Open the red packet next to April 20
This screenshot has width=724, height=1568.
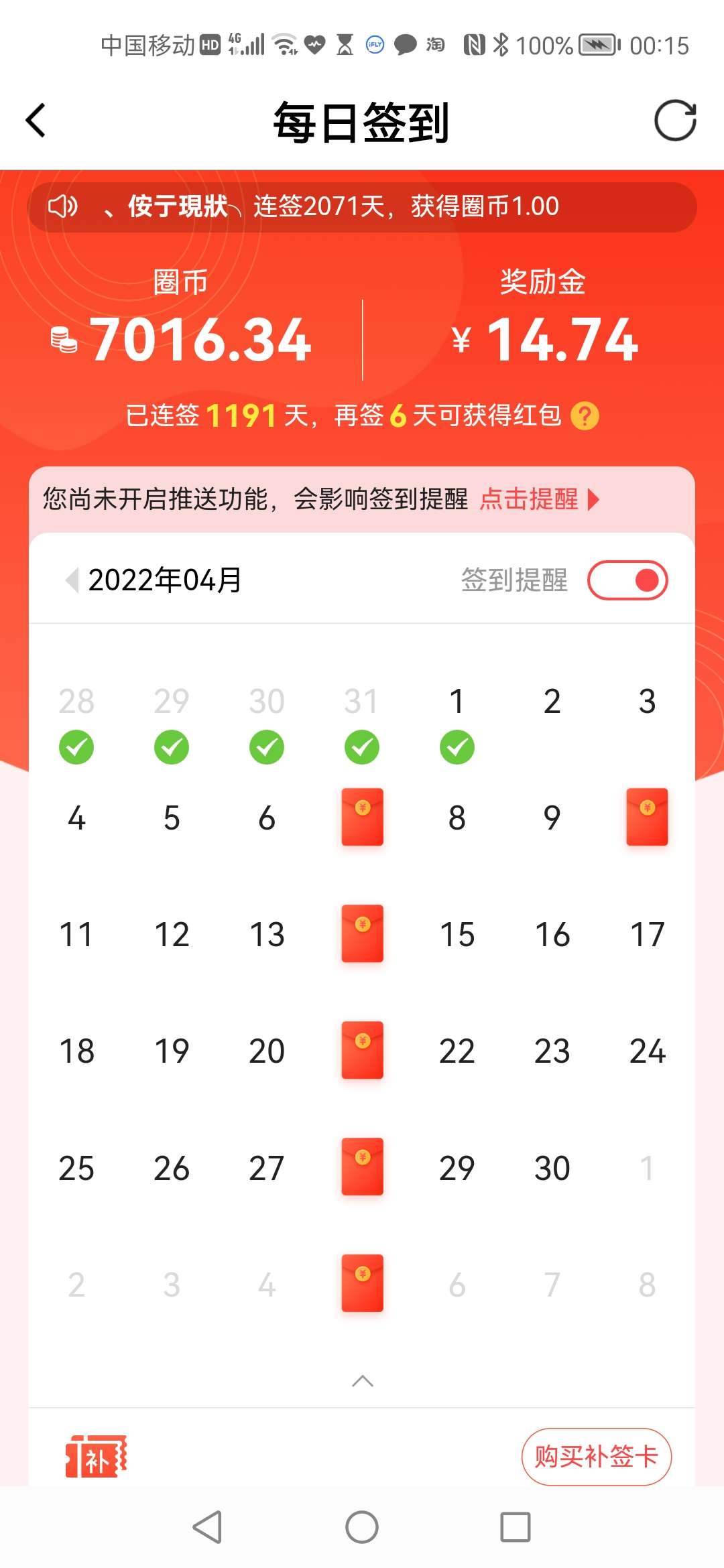pyautogui.click(x=362, y=1050)
